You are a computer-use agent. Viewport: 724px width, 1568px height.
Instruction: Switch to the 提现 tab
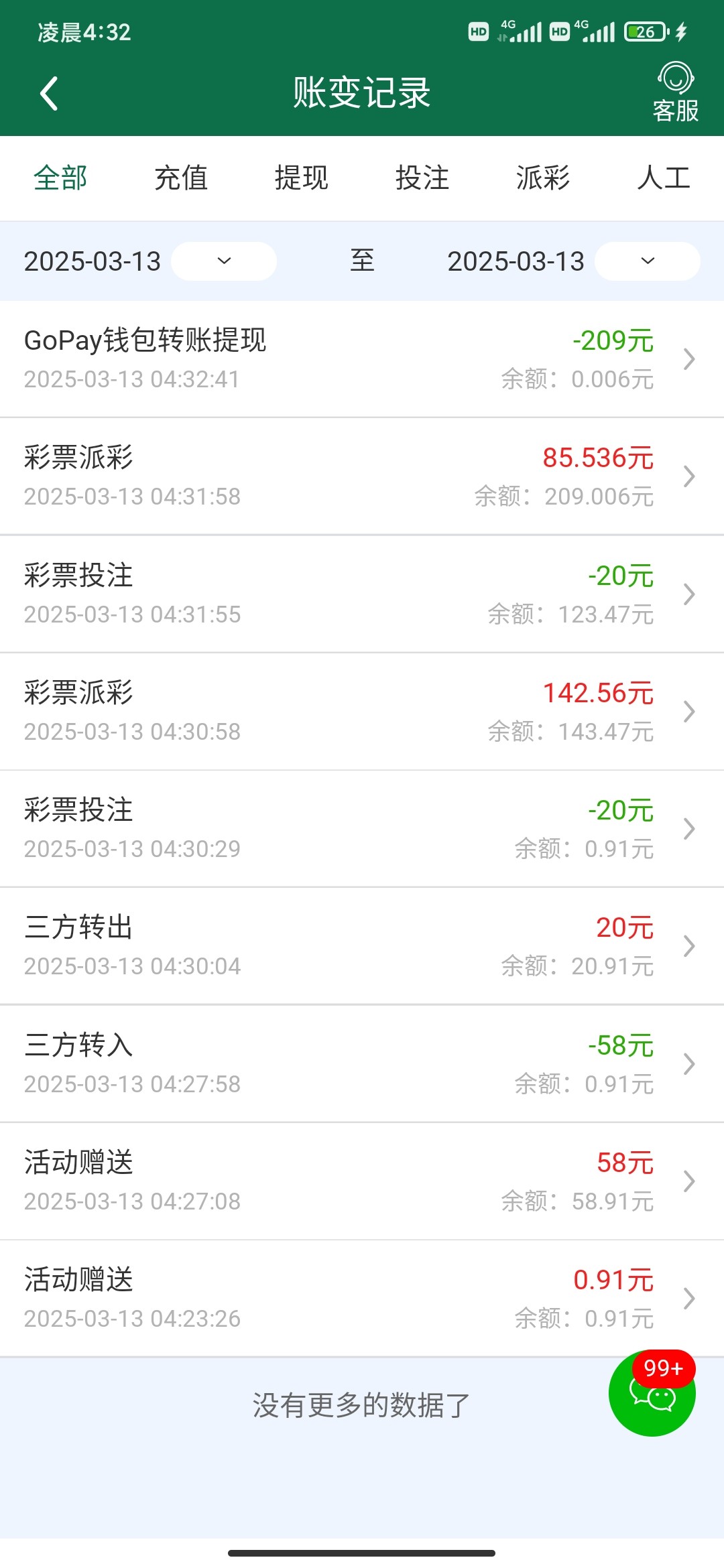click(302, 178)
